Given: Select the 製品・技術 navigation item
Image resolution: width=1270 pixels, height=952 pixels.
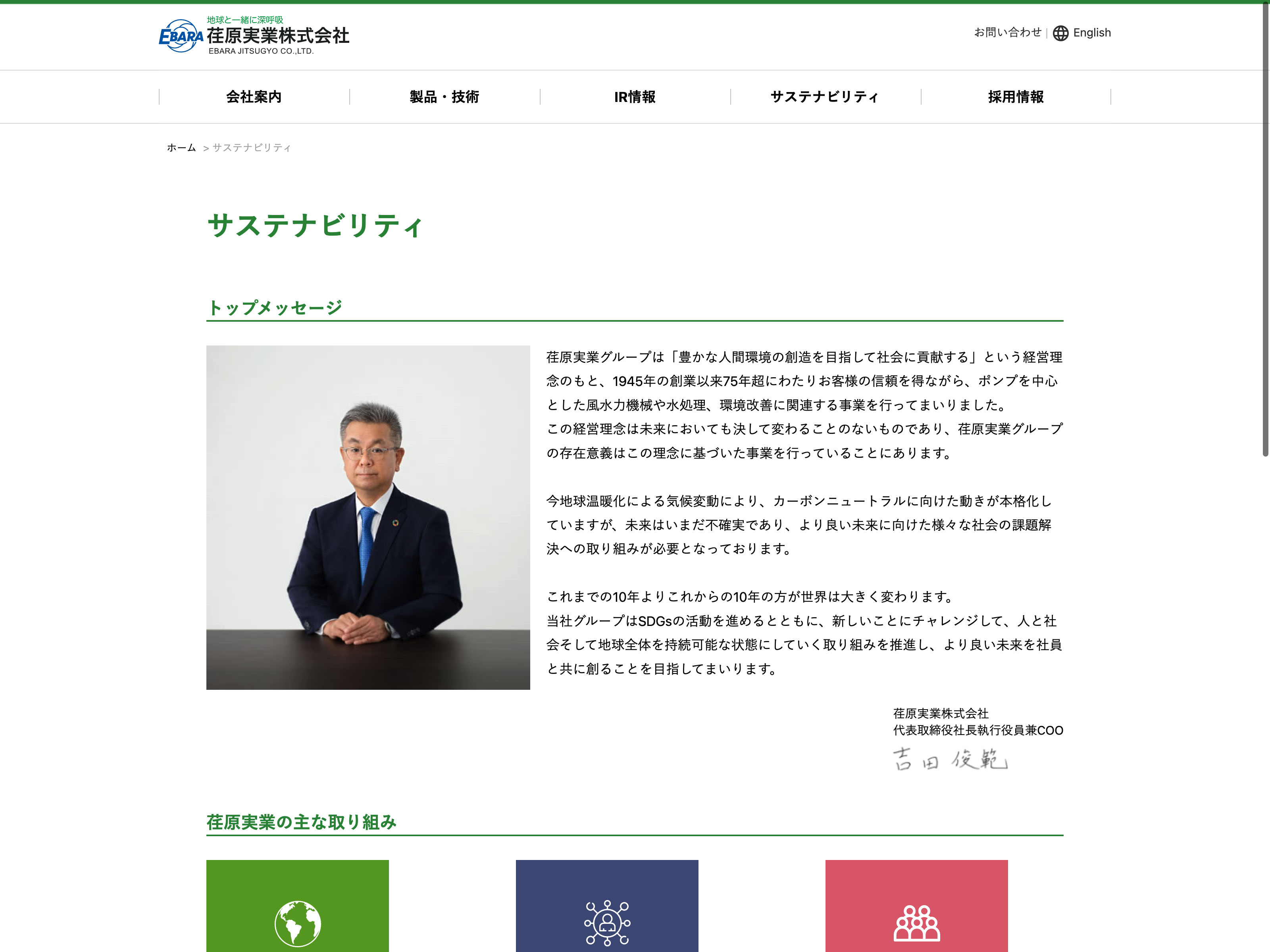Looking at the screenshot, I should click(444, 97).
